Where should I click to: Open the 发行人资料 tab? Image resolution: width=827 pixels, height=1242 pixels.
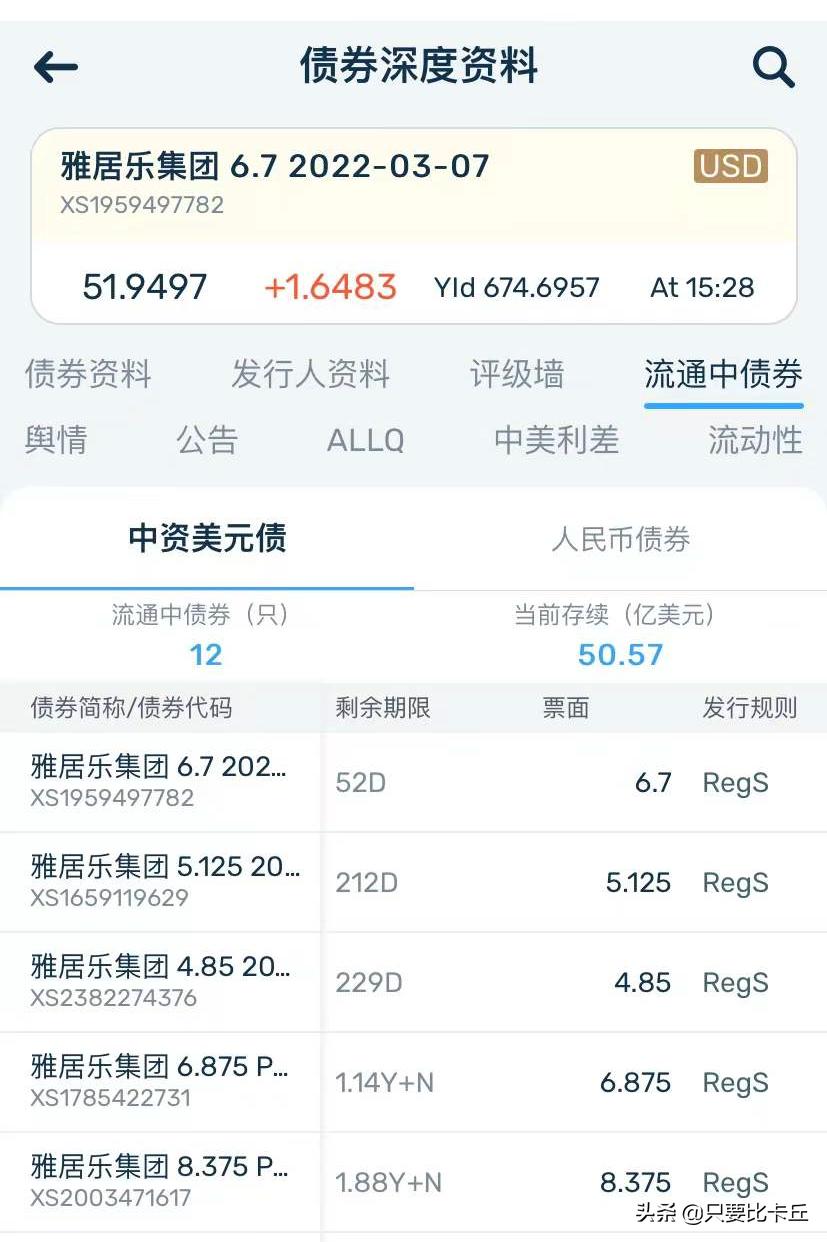[x=310, y=374]
